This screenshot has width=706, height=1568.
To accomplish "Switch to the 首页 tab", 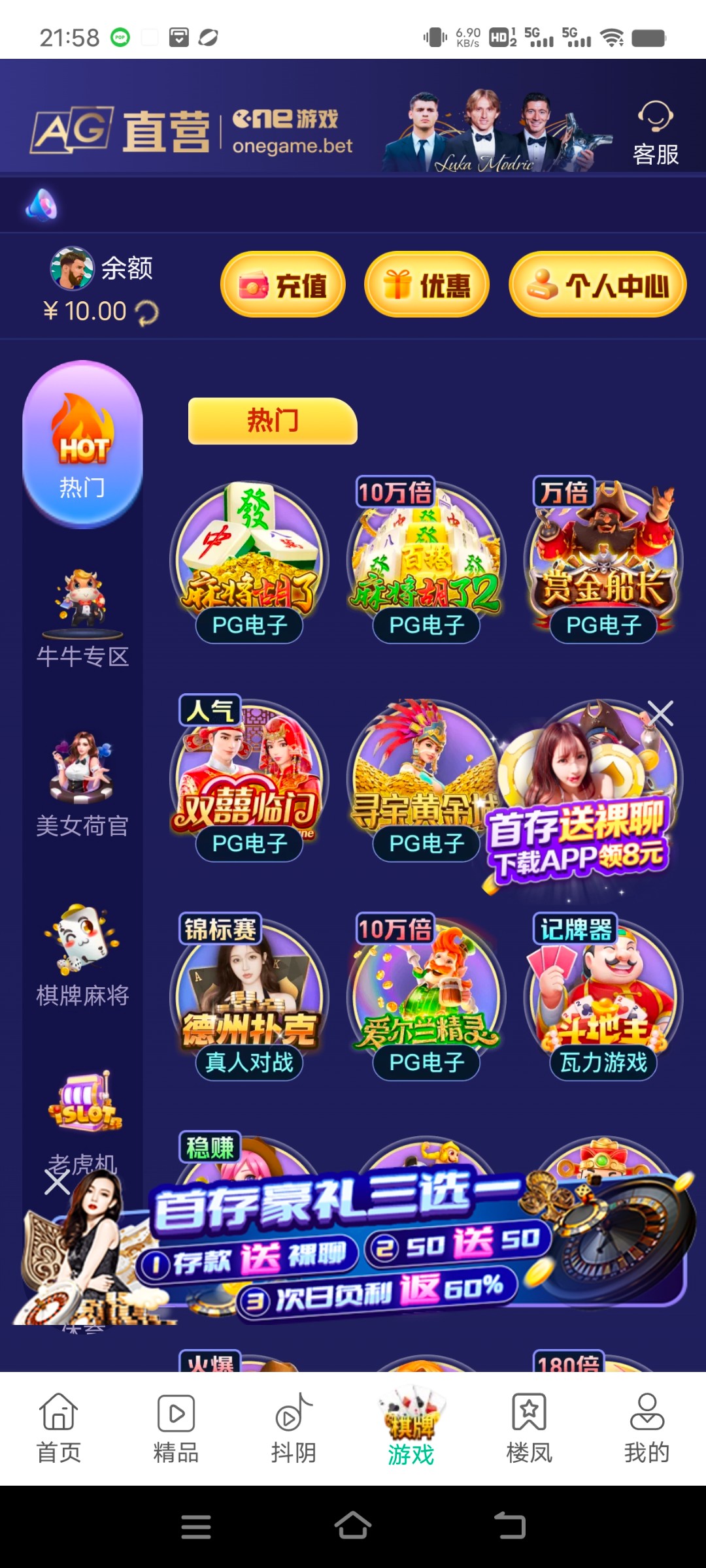I will tap(59, 1428).
